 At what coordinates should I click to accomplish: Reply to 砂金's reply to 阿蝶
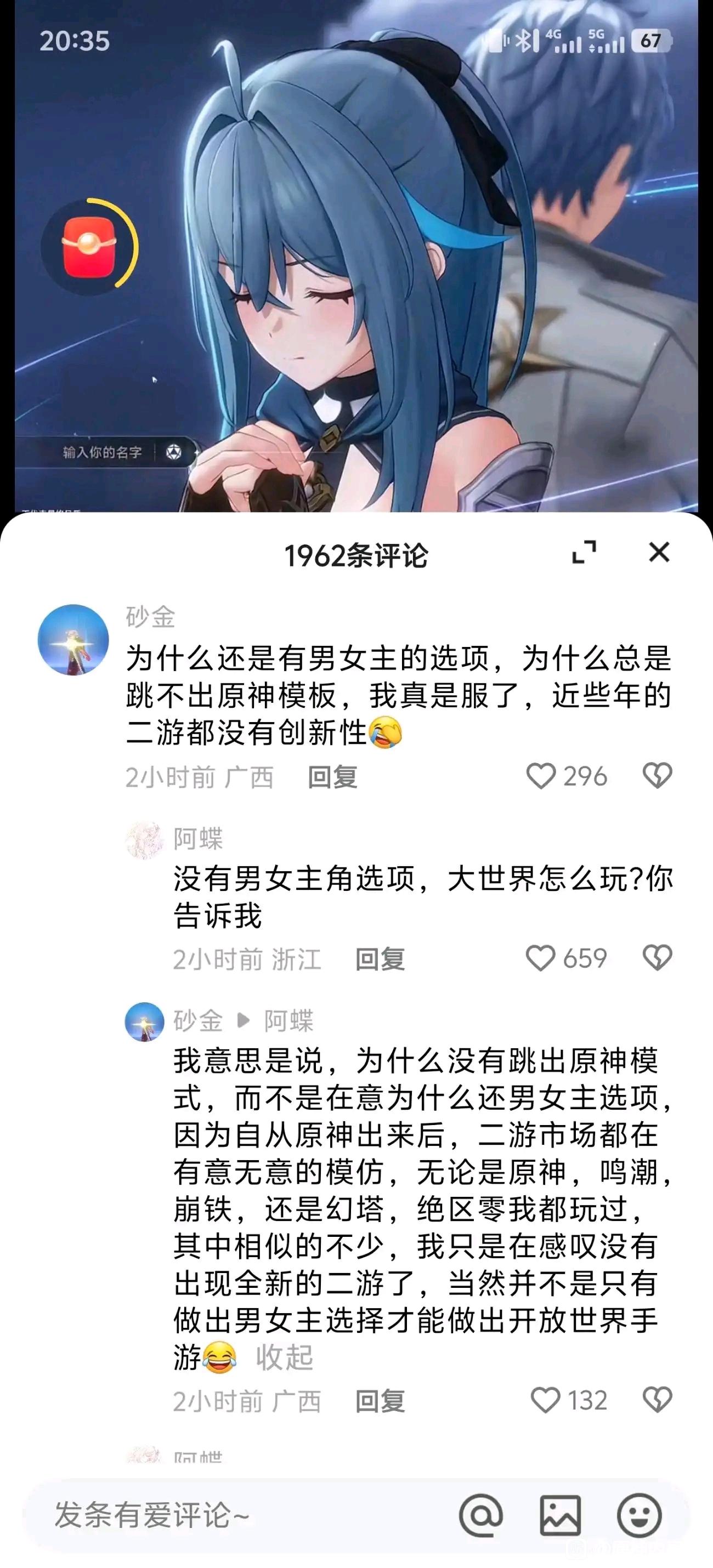coord(380,1401)
